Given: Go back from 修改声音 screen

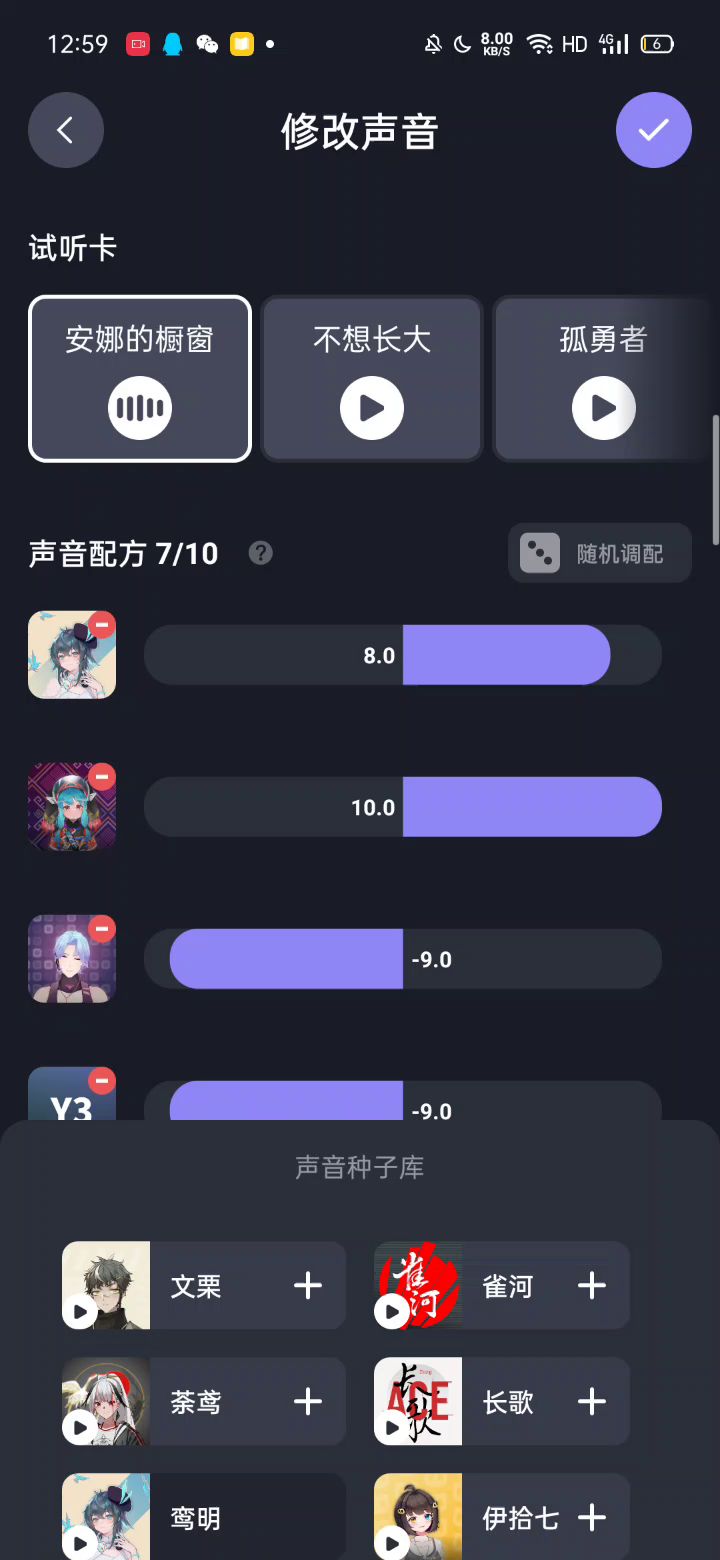Looking at the screenshot, I should coord(66,130).
